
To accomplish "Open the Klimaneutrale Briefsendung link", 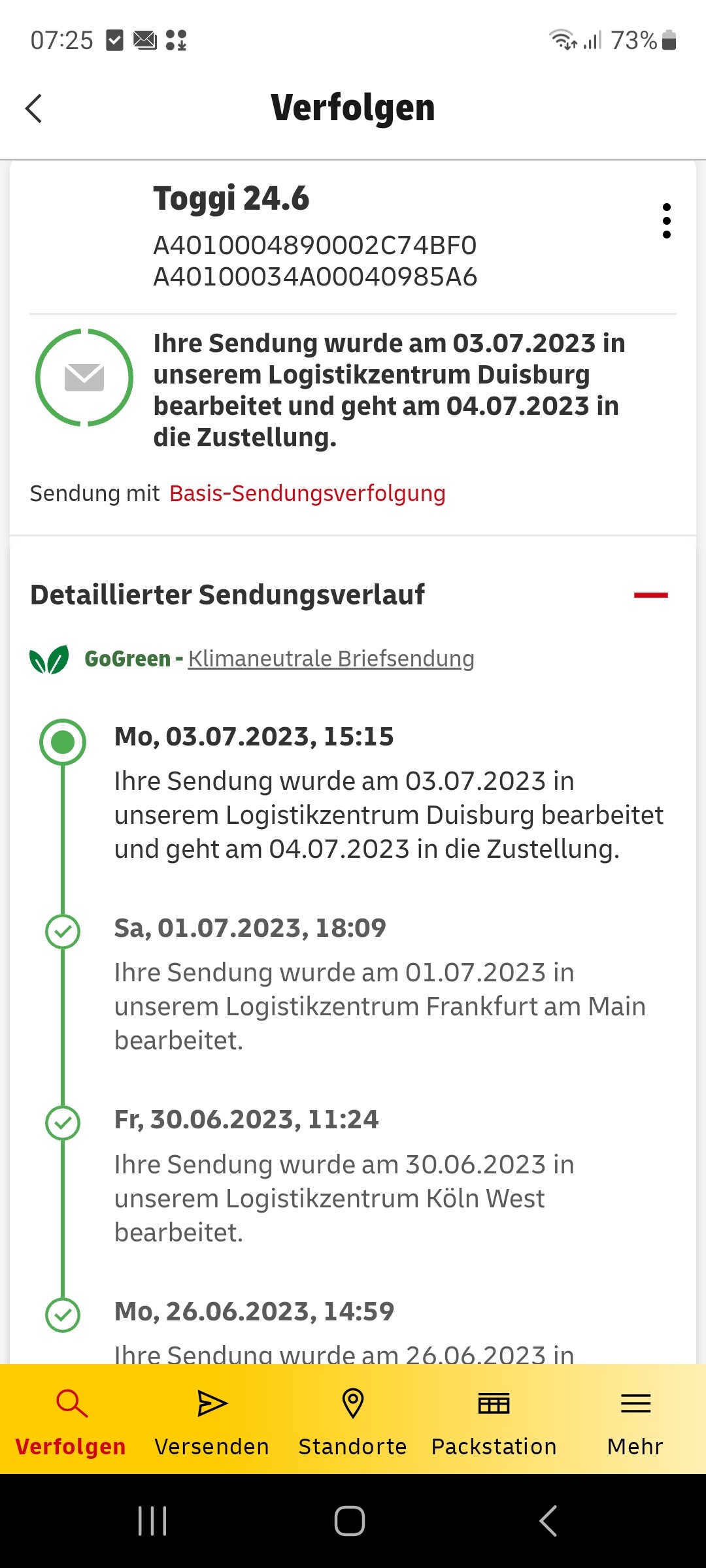I will (x=331, y=659).
